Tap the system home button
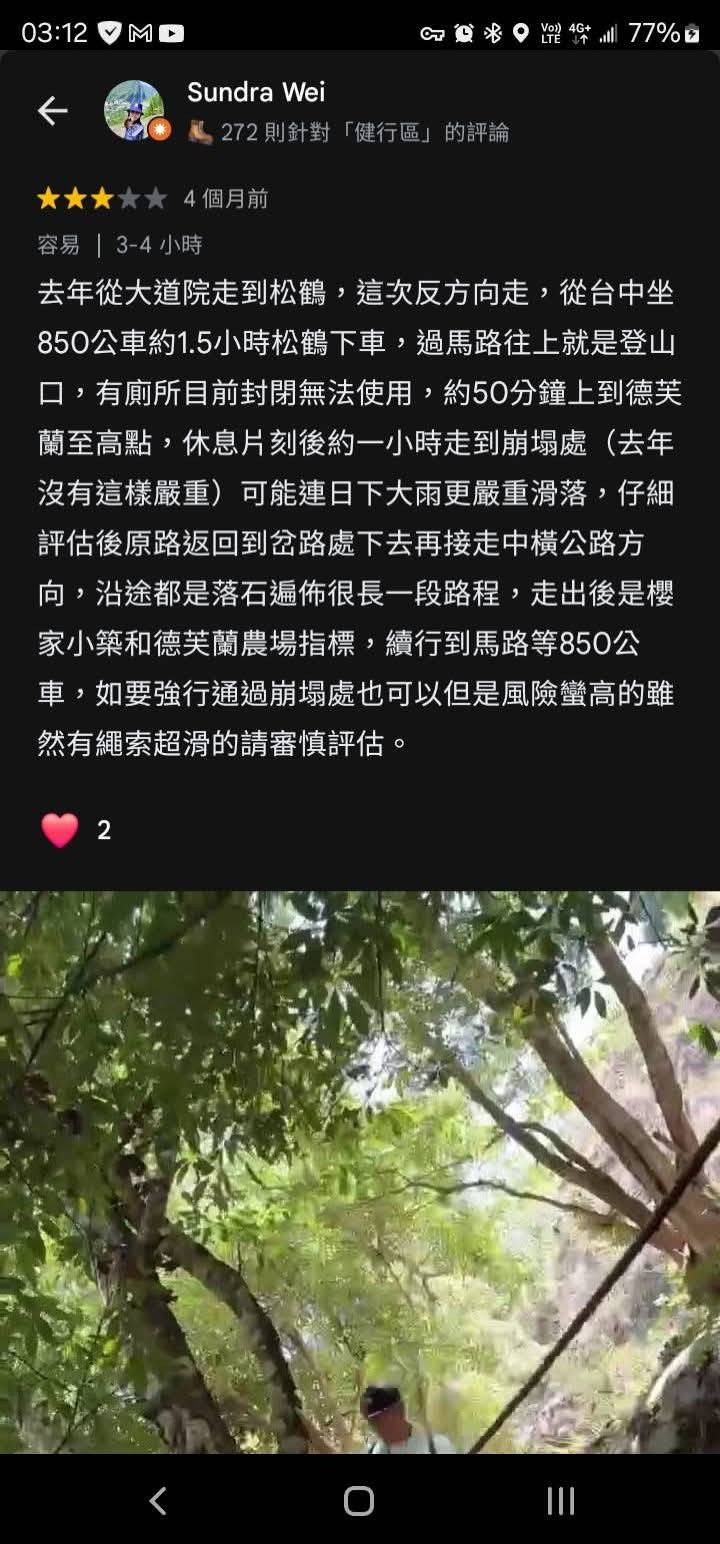Image resolution: width=720 pixels, height=1544 pixels. [x=359, y=1500]
